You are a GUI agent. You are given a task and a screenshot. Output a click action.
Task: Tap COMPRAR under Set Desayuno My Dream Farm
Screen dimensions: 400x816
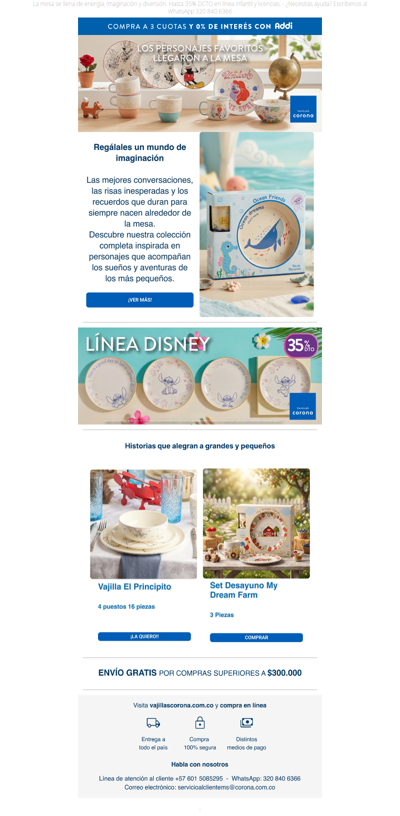tap(256, 638)
